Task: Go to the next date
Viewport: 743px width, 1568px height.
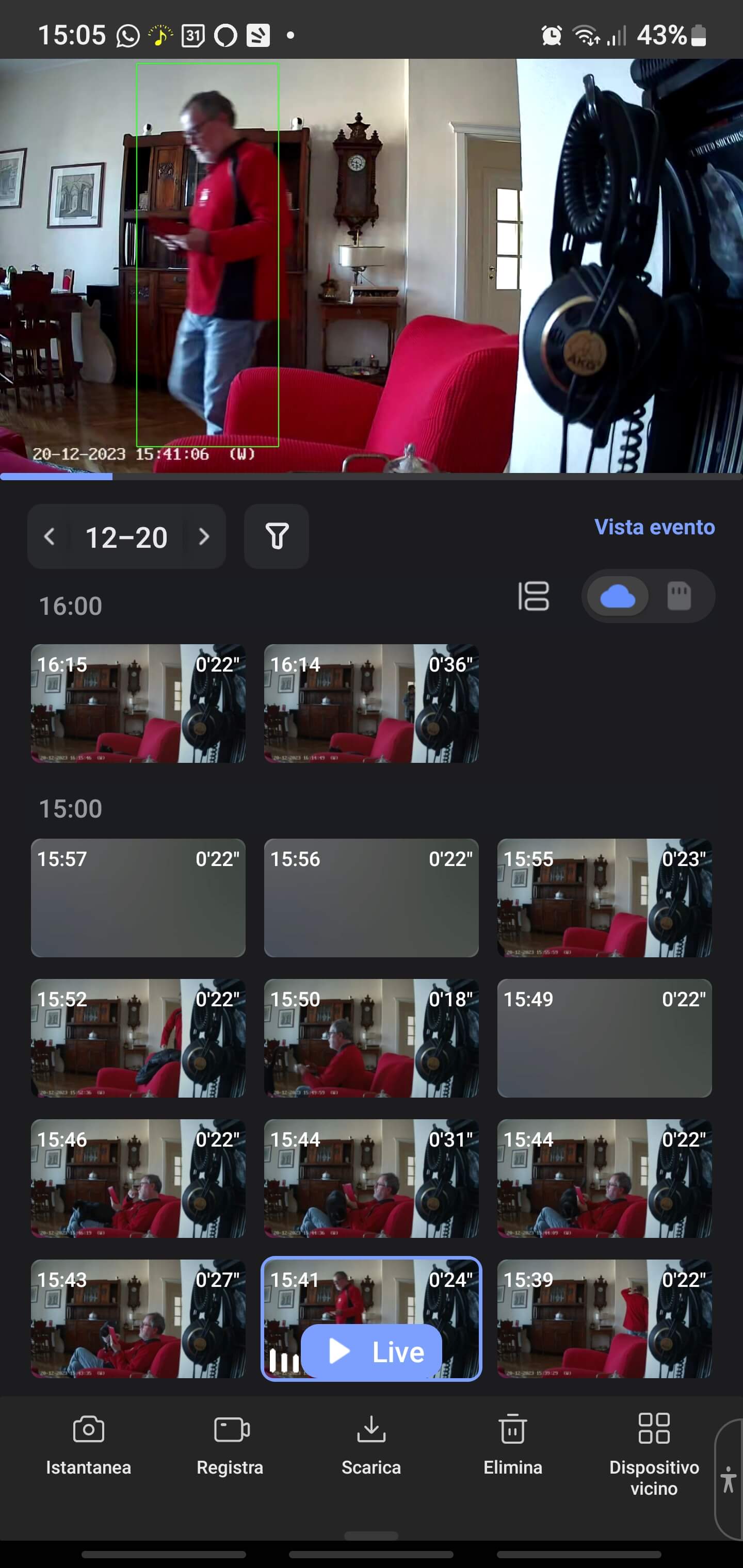Action: click(x=204, y=537)
